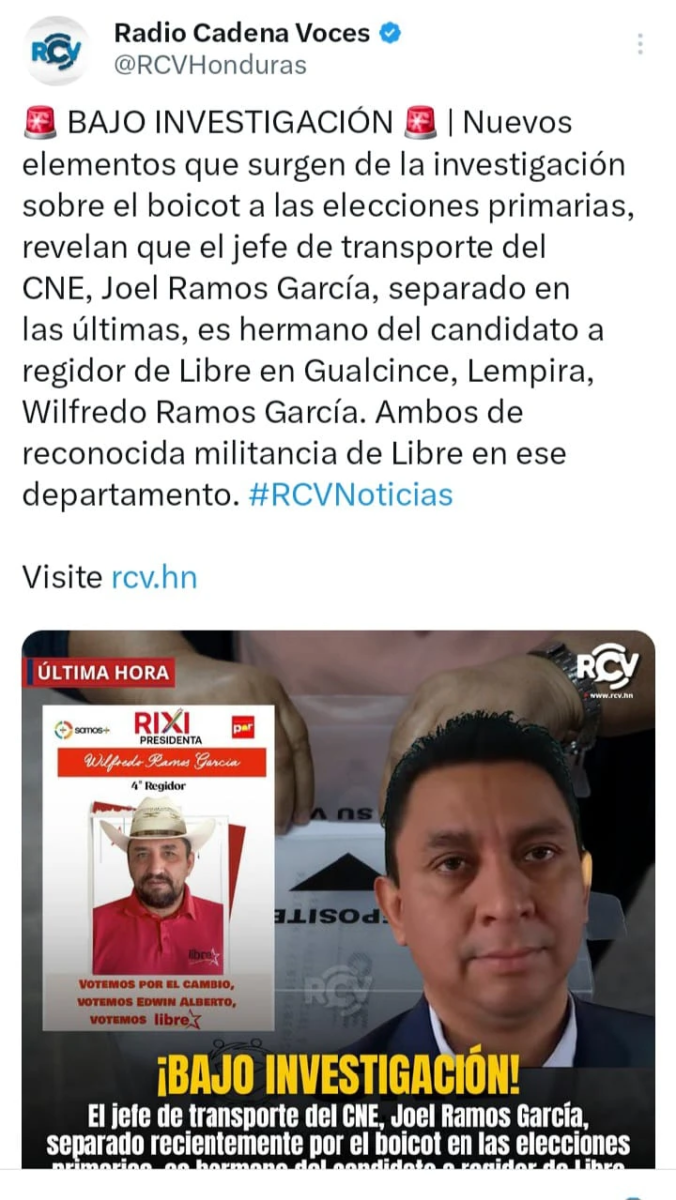Open the #RCVNoticias hashtag
676x1200 pixels.
click(350, 495)
